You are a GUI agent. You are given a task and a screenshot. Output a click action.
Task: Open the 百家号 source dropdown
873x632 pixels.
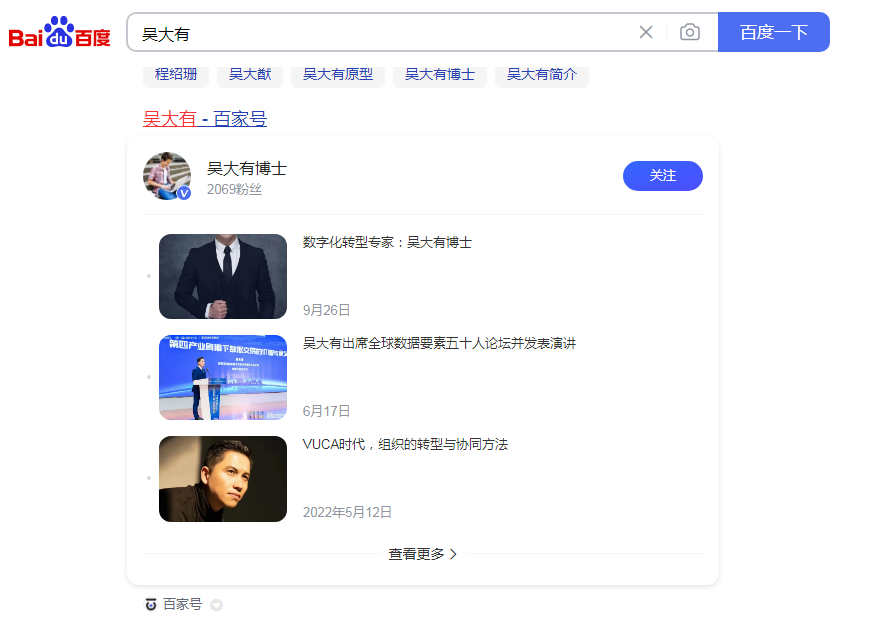pos(217,605)
